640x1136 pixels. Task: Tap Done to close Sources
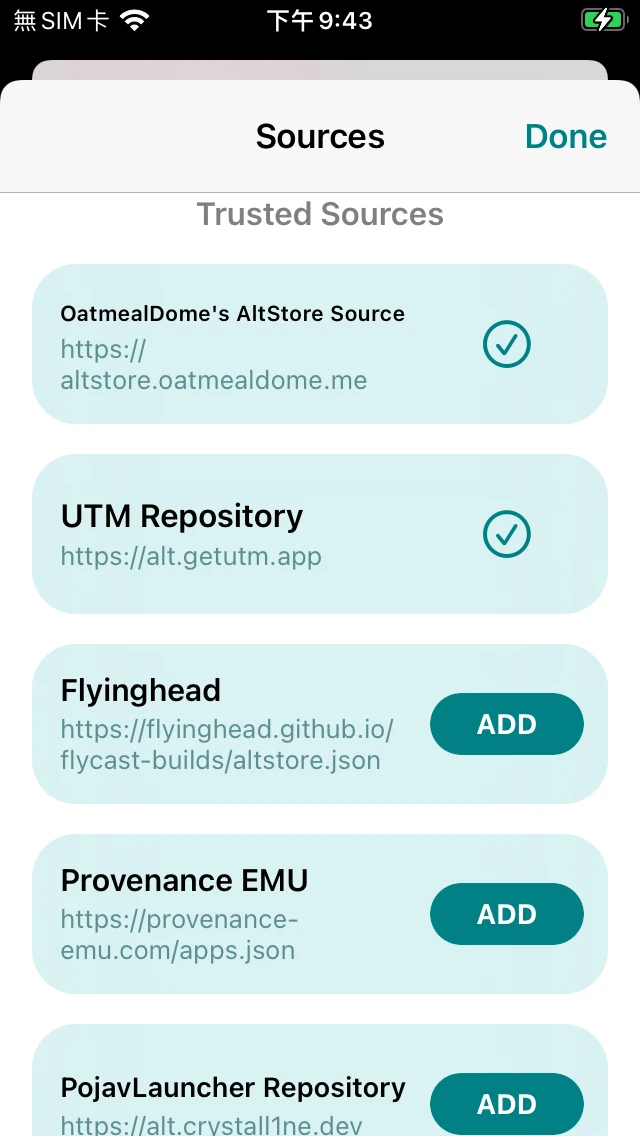coord(566,137)
